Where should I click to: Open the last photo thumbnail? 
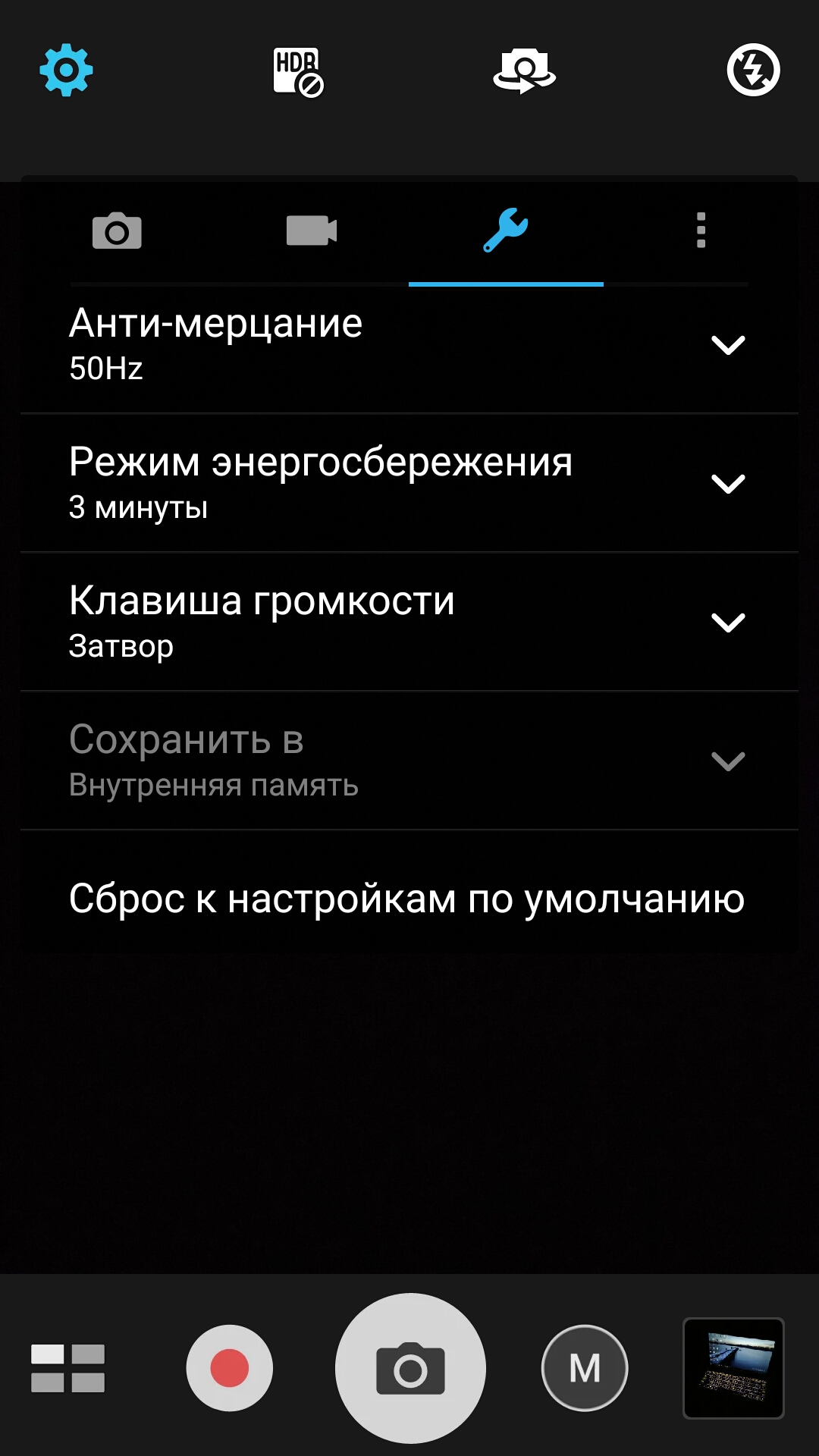[733, 1368]
